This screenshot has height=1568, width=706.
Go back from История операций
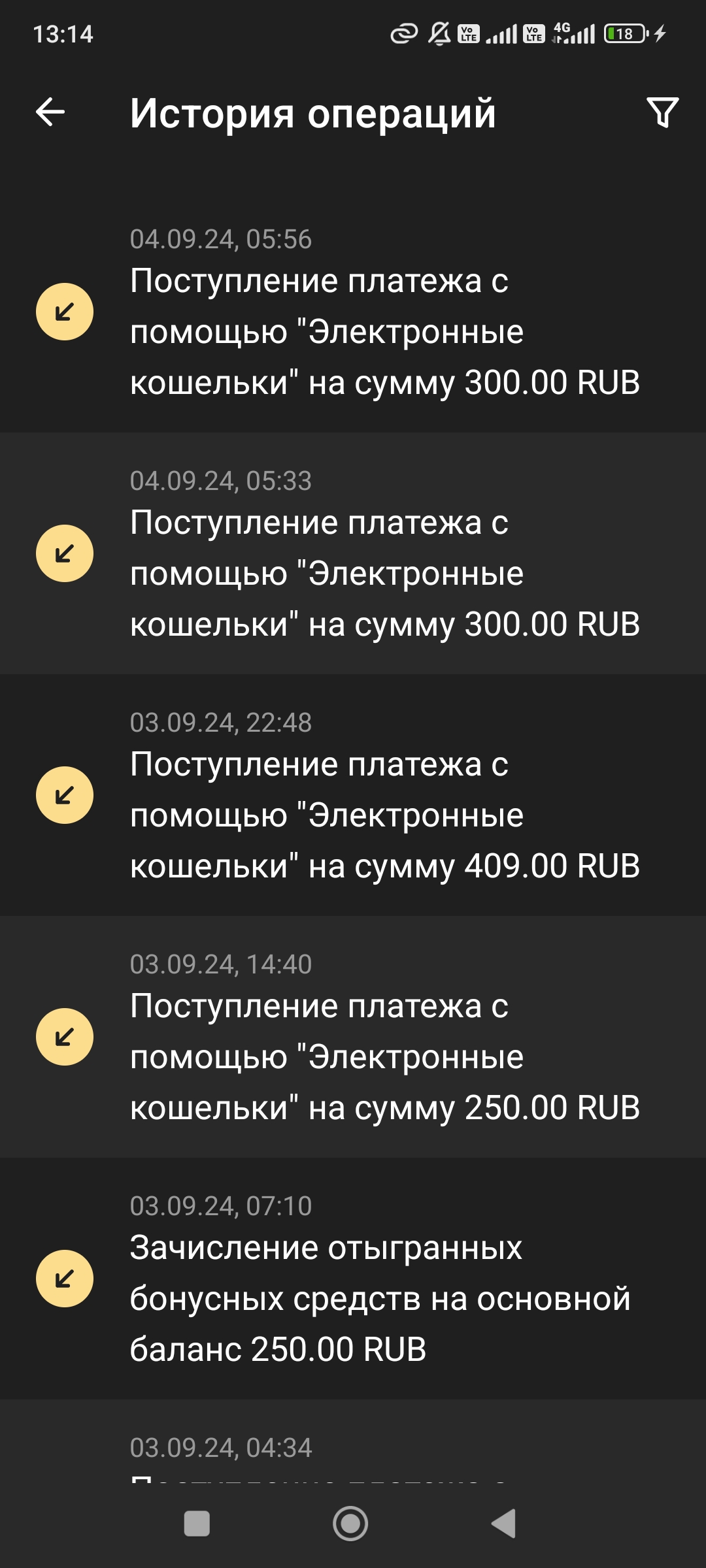(50, 112)
